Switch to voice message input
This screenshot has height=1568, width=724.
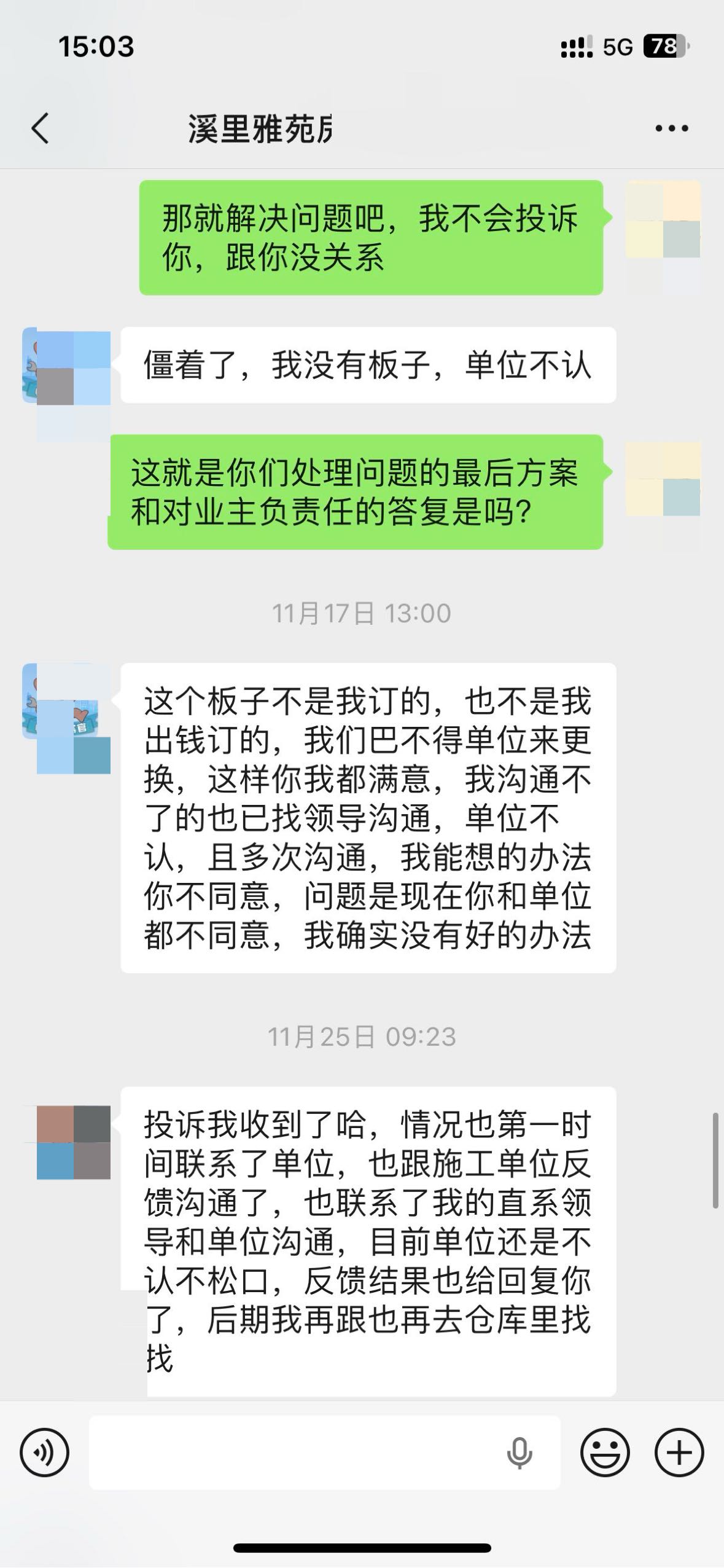[44, 1452]
